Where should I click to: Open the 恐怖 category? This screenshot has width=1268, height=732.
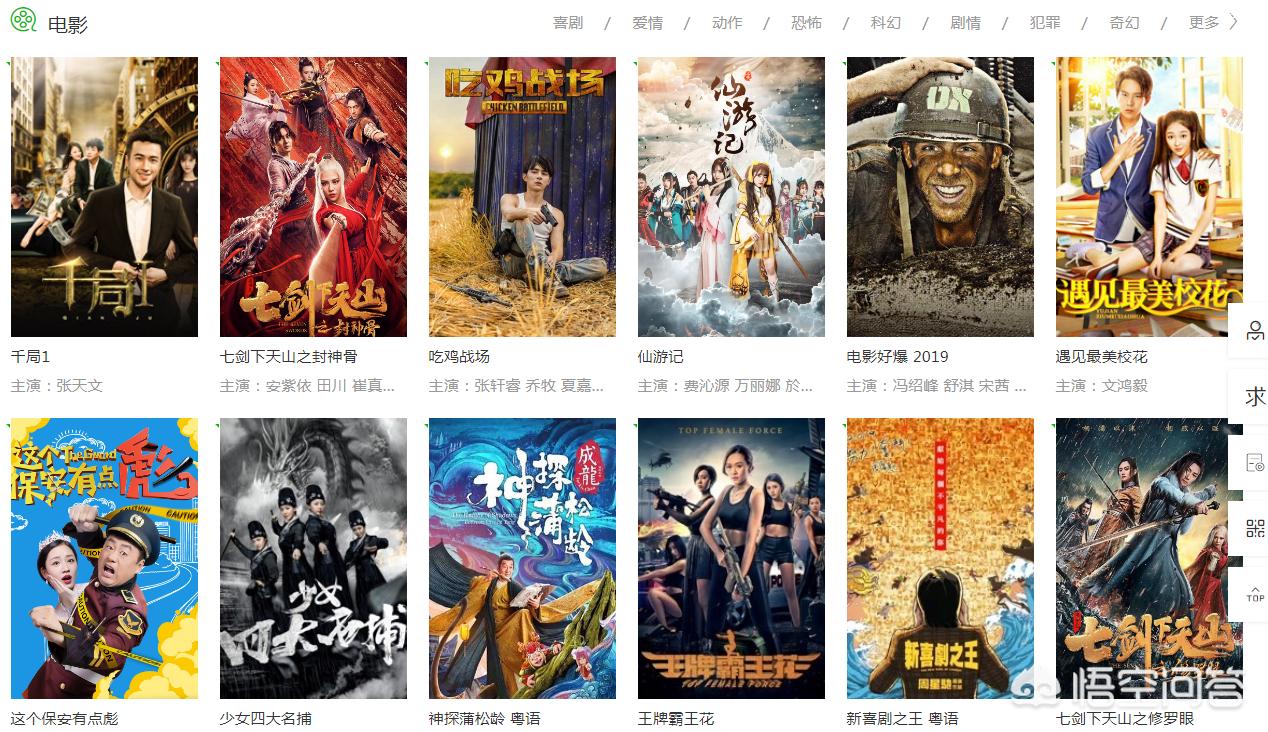806,23
